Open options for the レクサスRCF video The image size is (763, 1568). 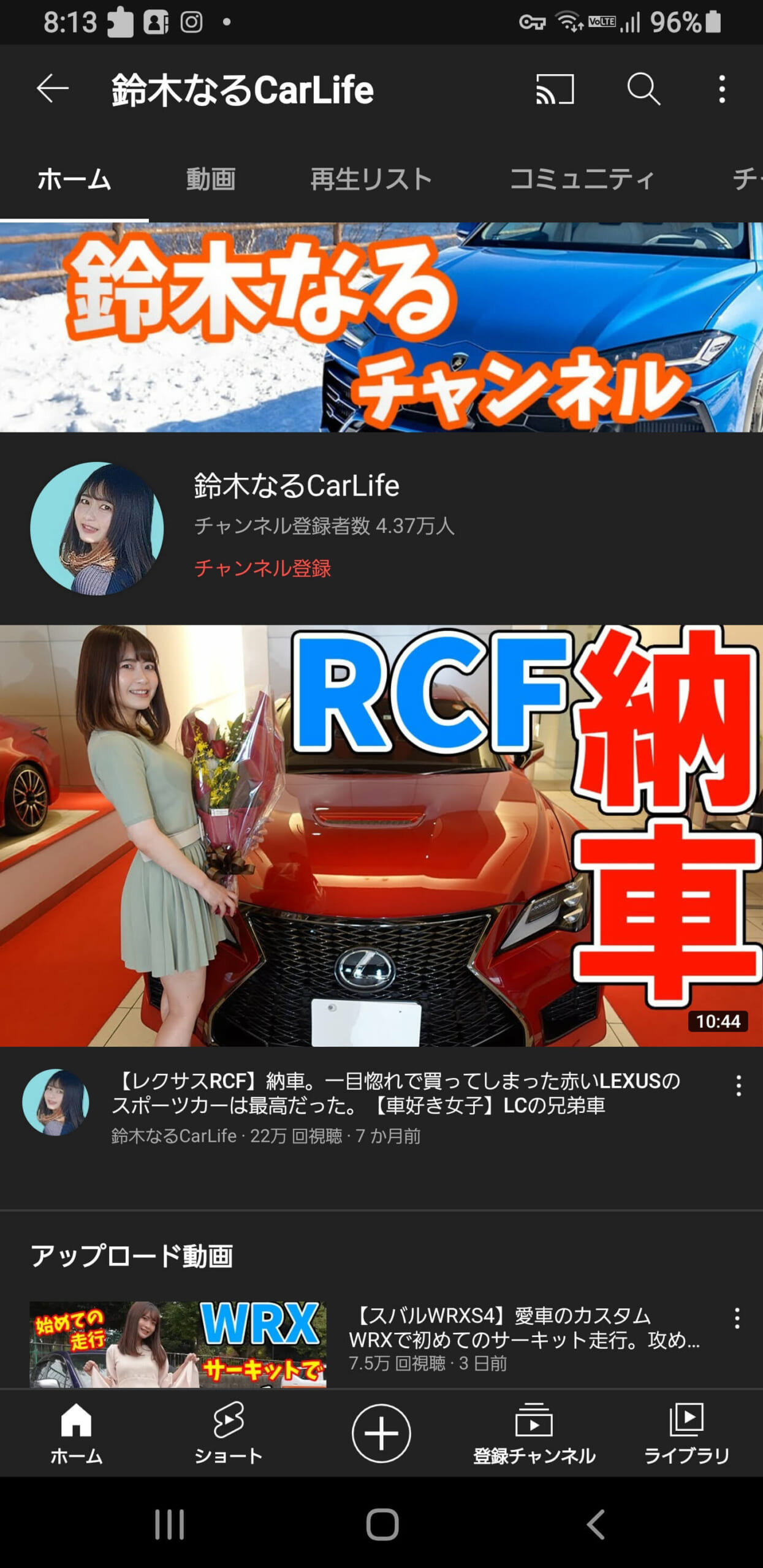[x=738, y=1085]
